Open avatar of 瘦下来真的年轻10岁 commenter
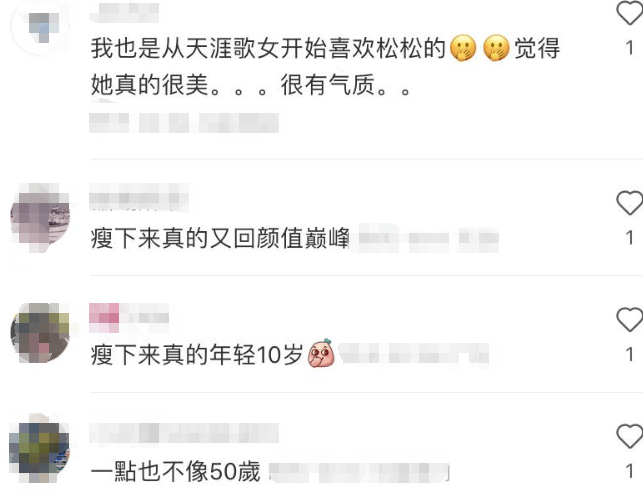Screen dimensions: 643x493 pyautogui.click(x=40, y=332)
